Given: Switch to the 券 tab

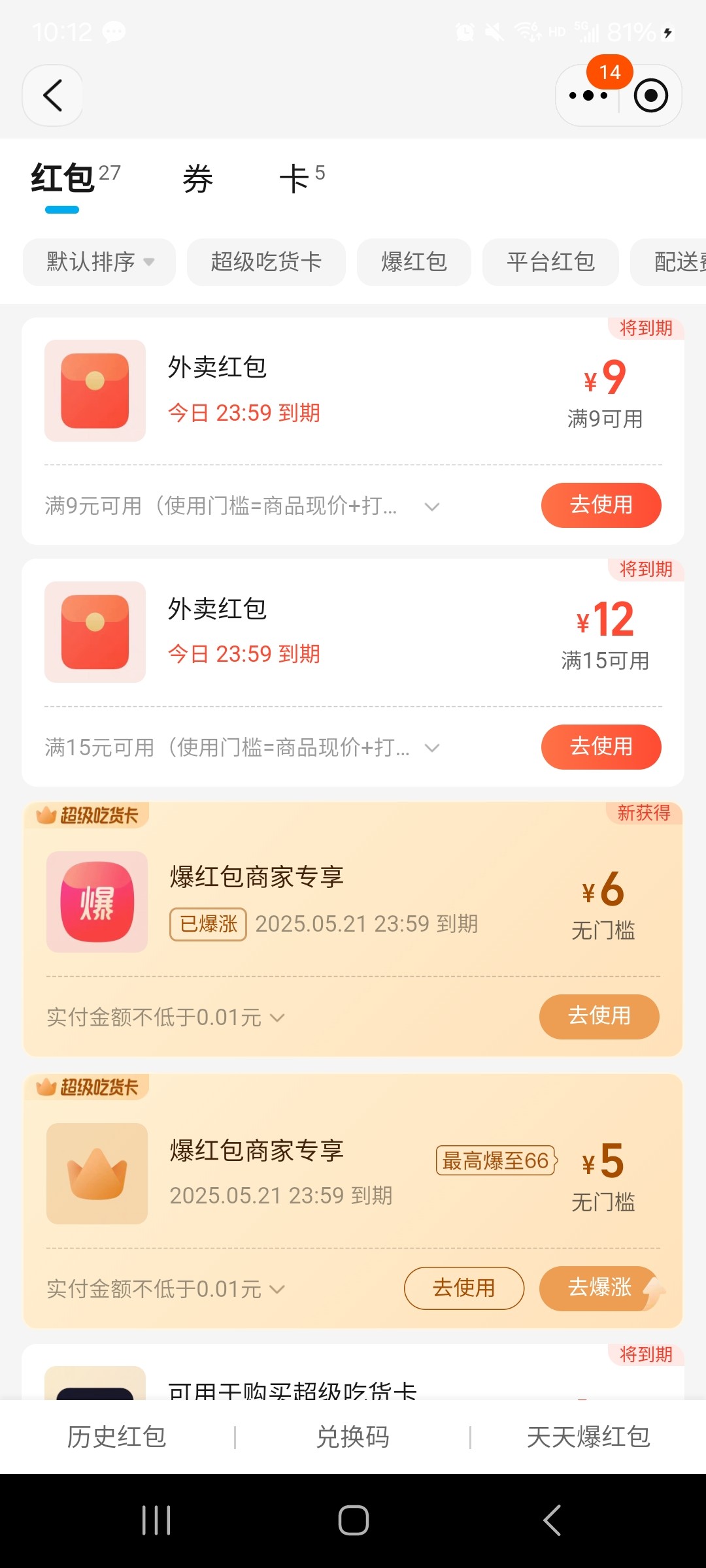Looking at the screenshot, I should [x=197, y=180].
